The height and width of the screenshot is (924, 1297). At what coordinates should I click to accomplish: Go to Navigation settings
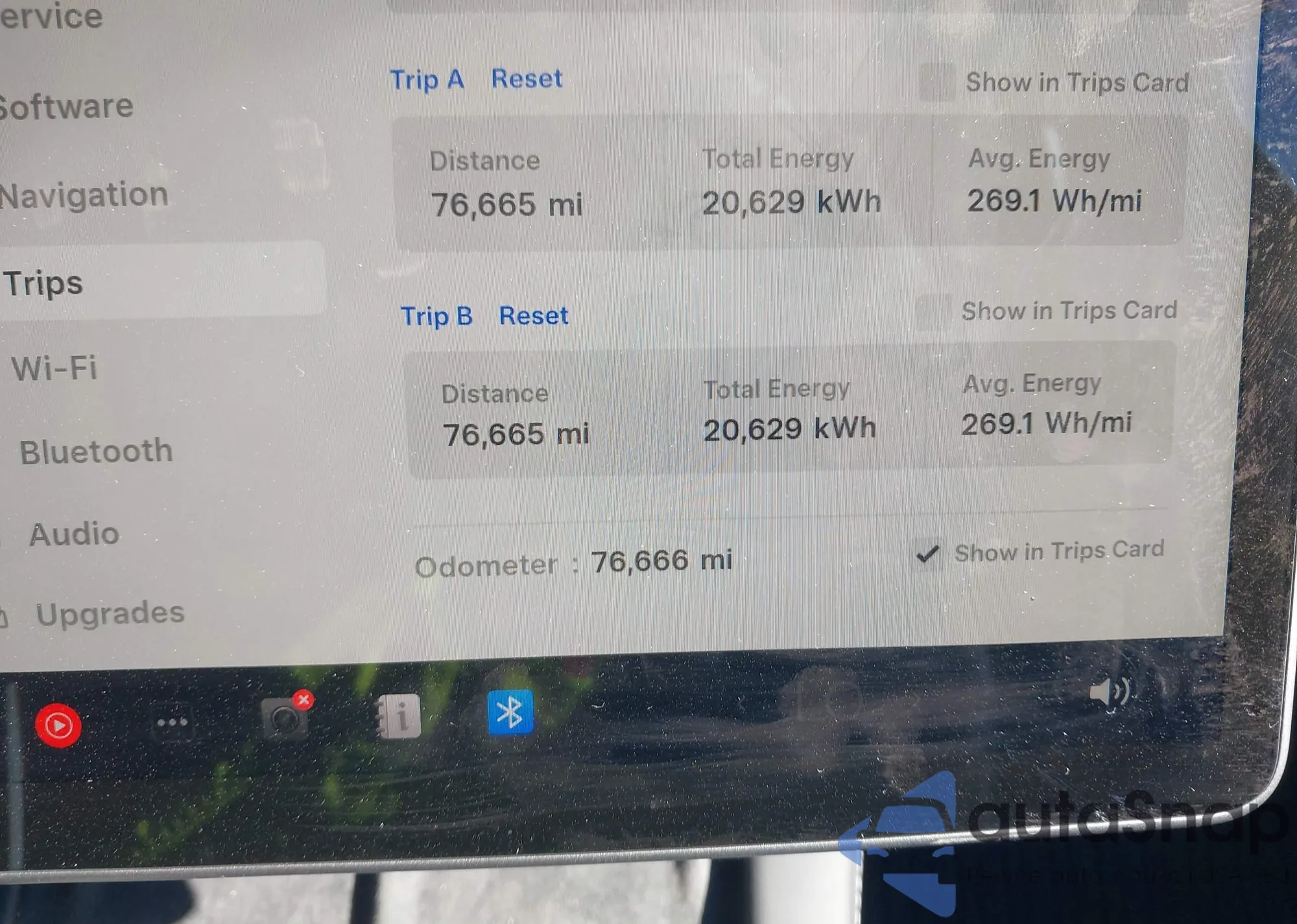click(84, 195)
